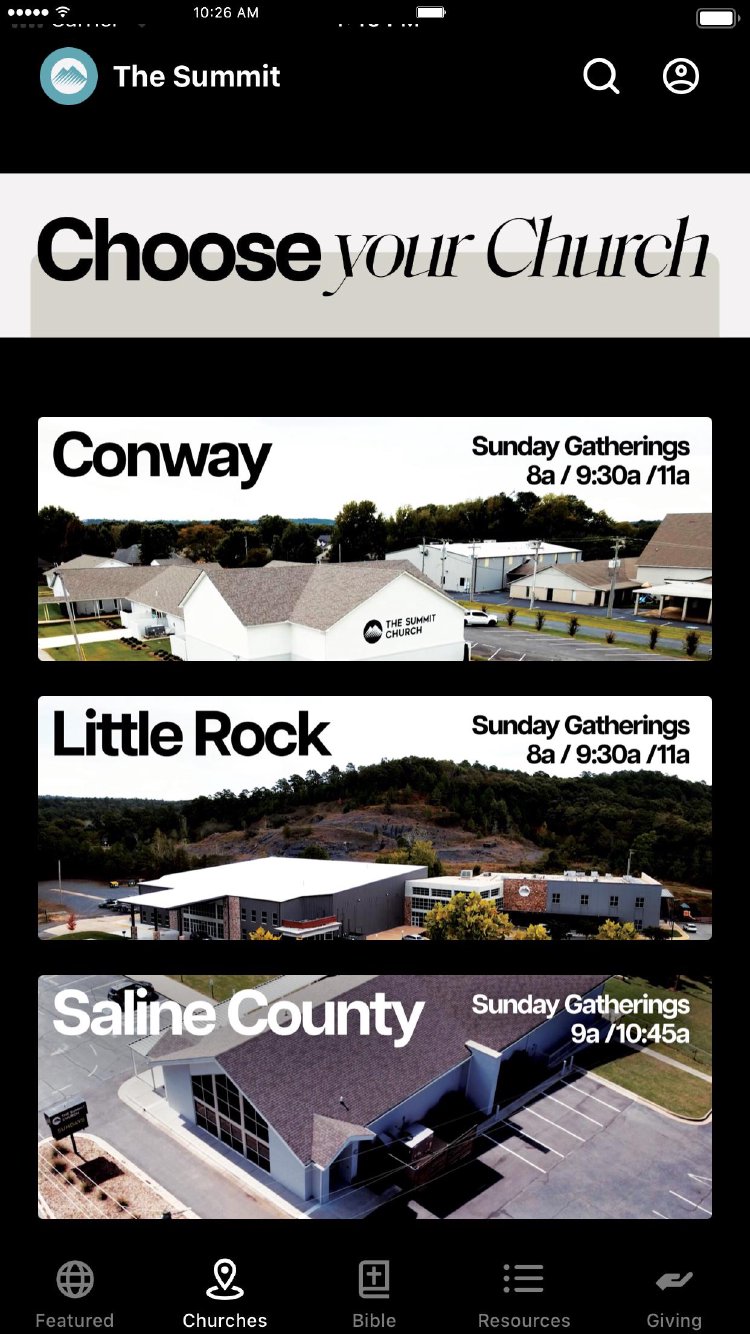Choose the Little Rock church card

(375, 818)
